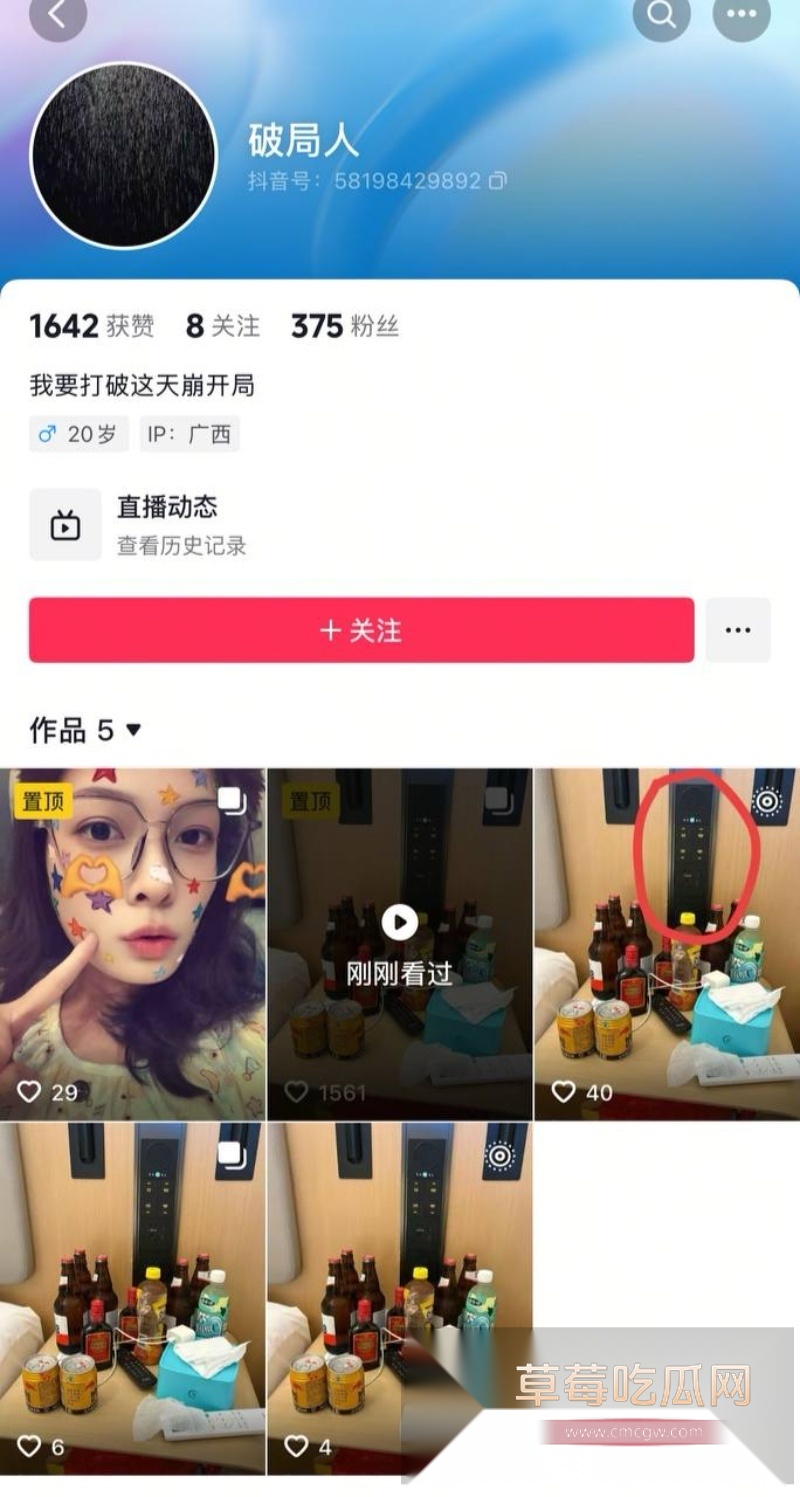Open search from the top bar
800x1497 pixels.
pos(661,14)
